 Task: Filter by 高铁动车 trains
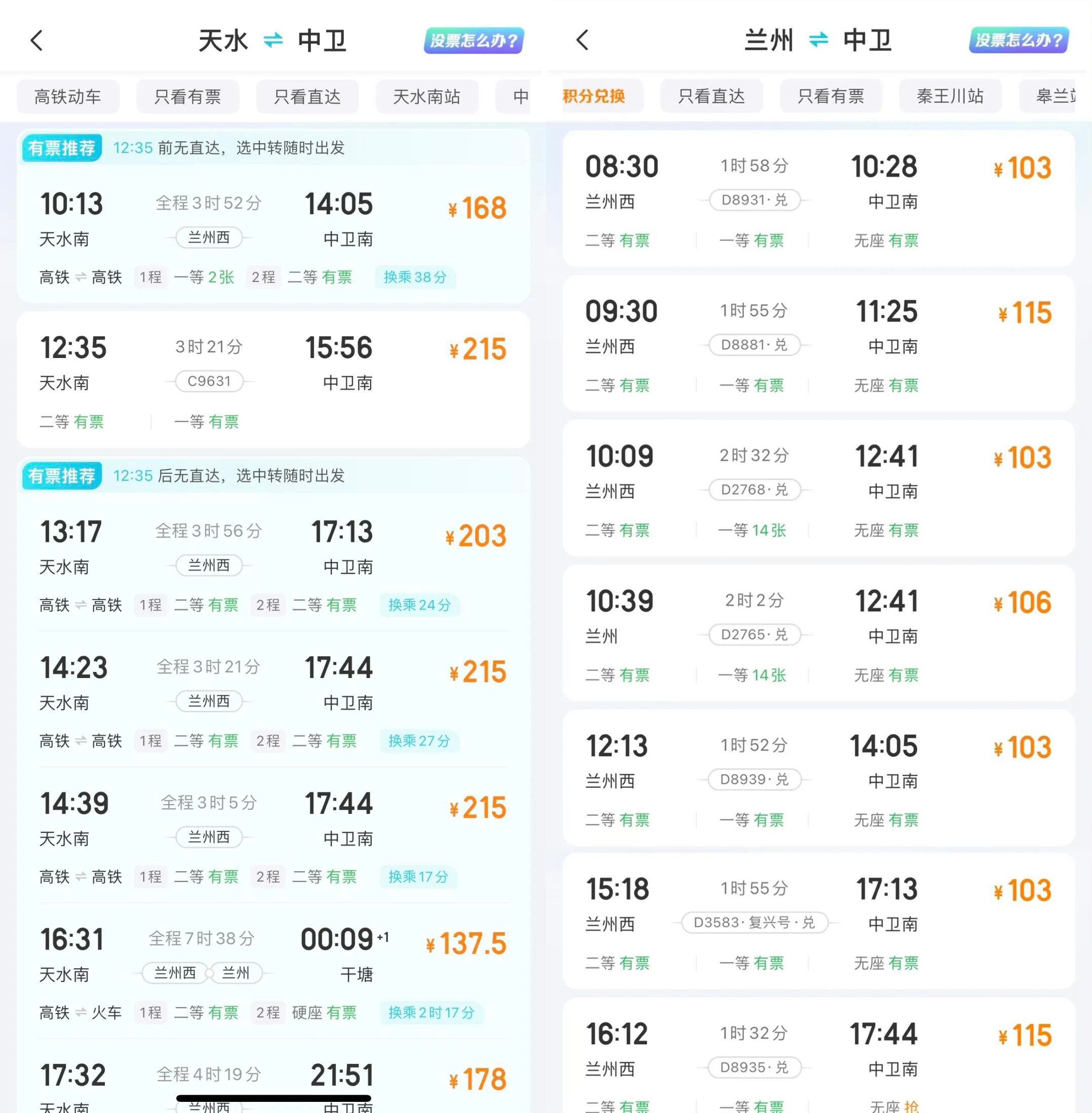pyautogui.click(x=68, y=96)
